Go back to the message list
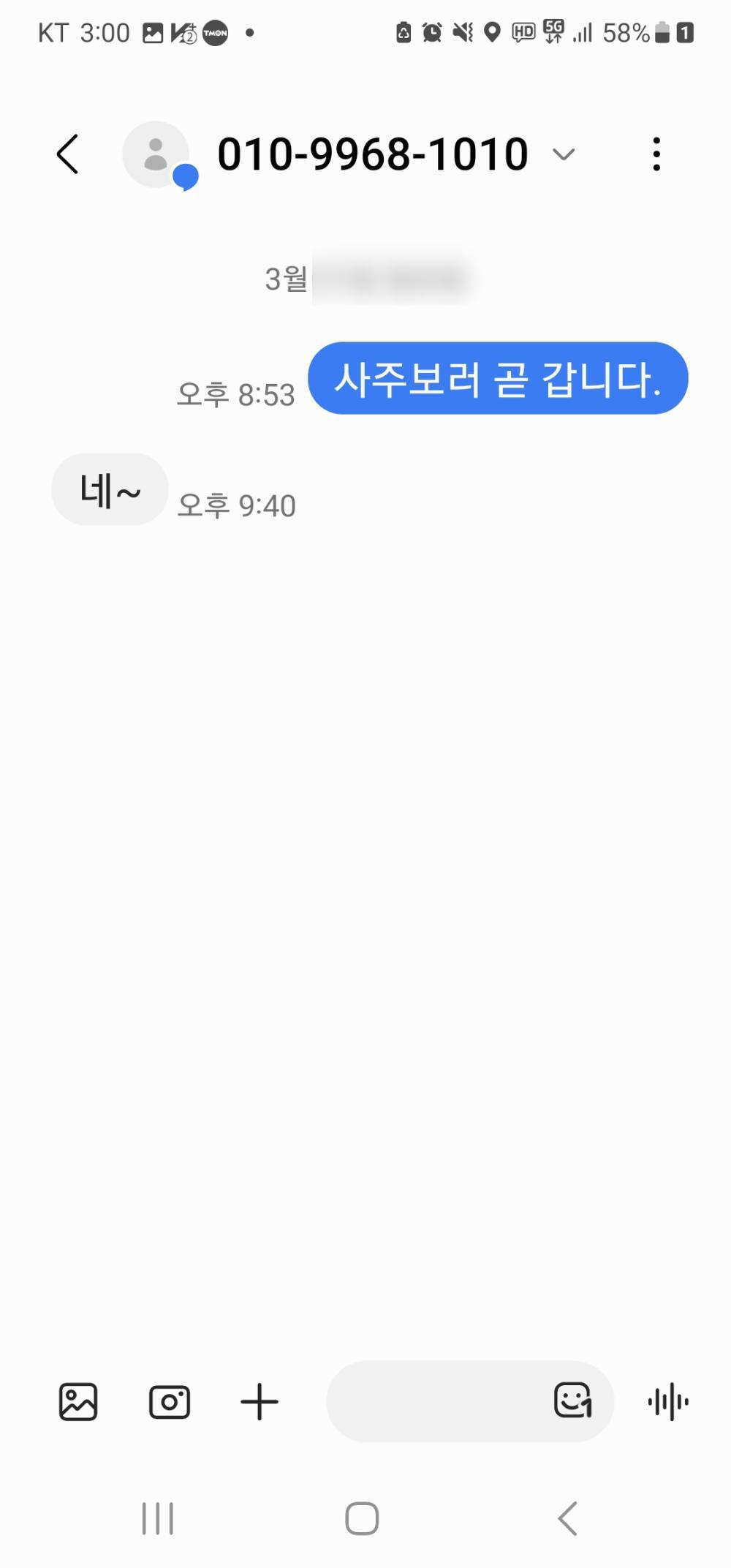The height and width of the screenshot is (1568, 731). click(68, 154)
